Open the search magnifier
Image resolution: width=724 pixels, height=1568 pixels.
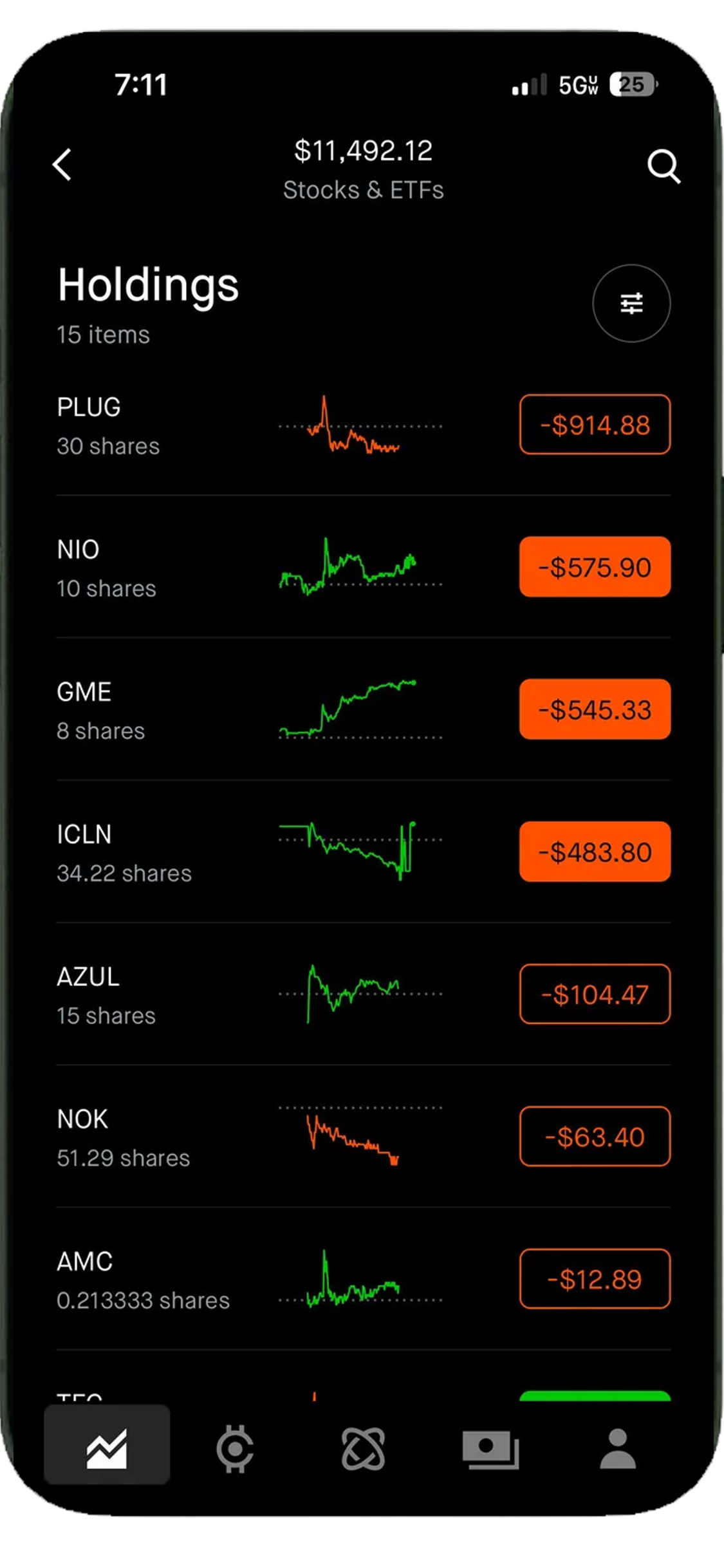[664, 167]
